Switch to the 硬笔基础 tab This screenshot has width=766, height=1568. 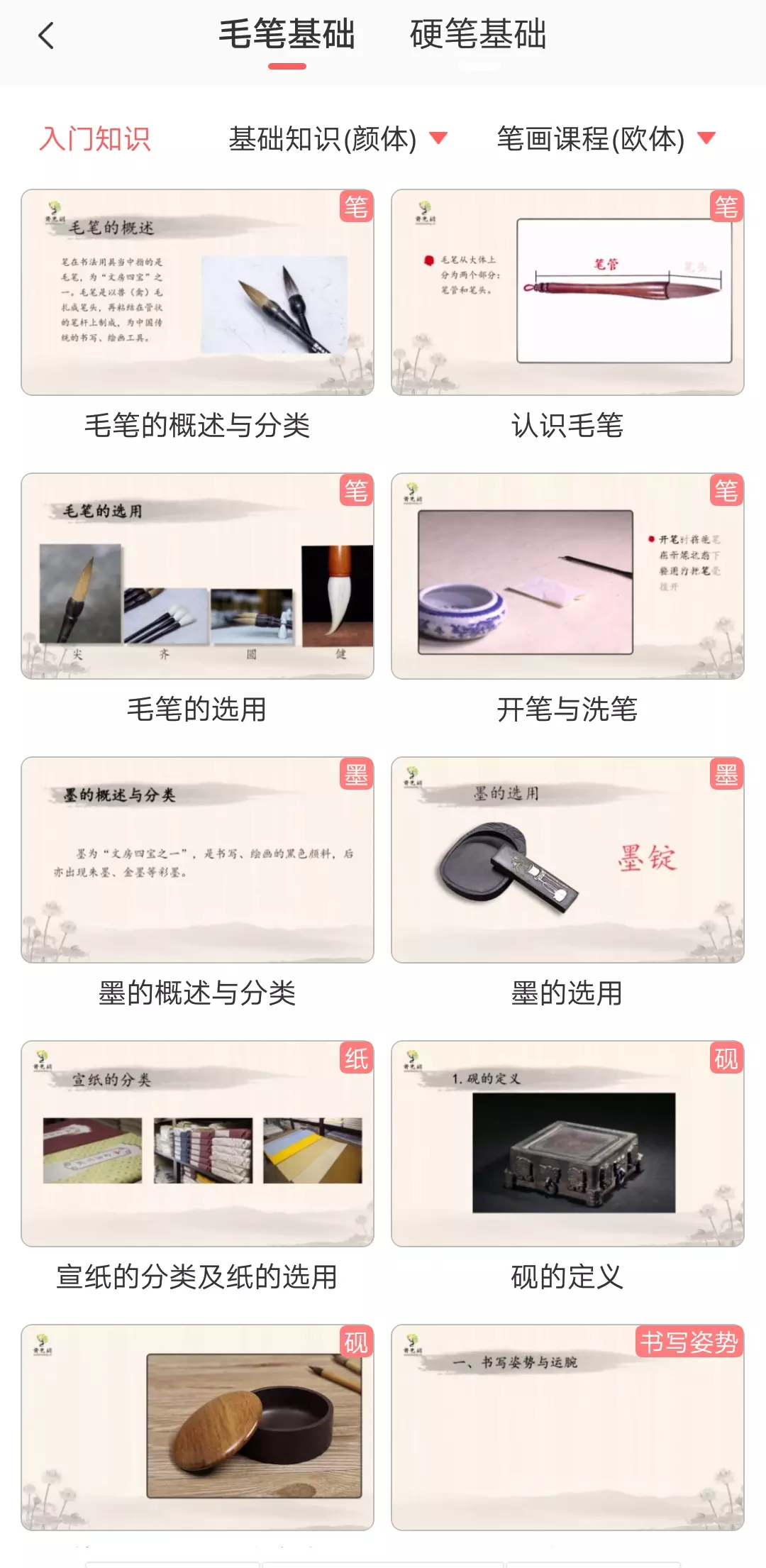478,35
